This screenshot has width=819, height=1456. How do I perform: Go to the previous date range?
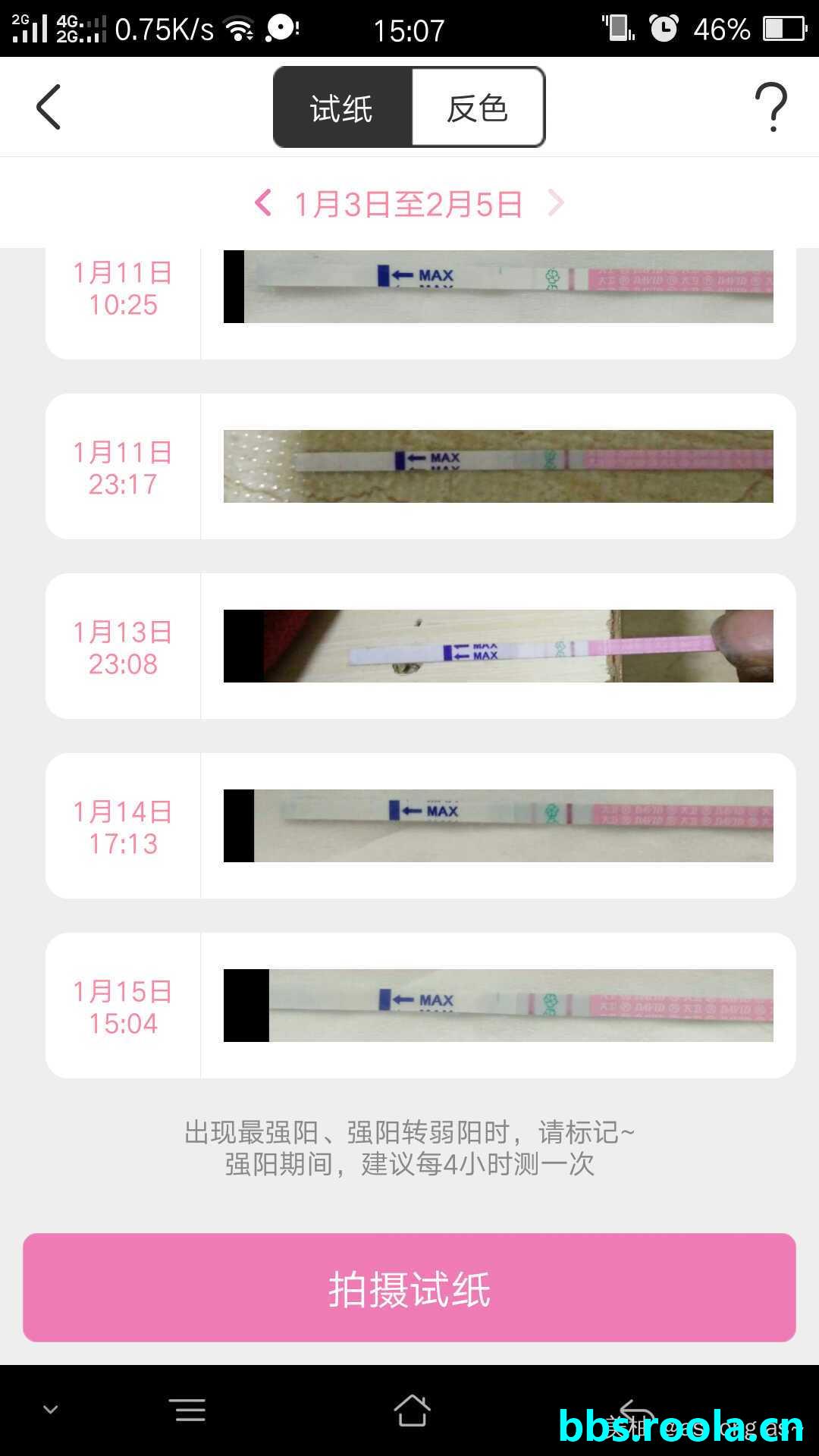(x=263, y=203)
